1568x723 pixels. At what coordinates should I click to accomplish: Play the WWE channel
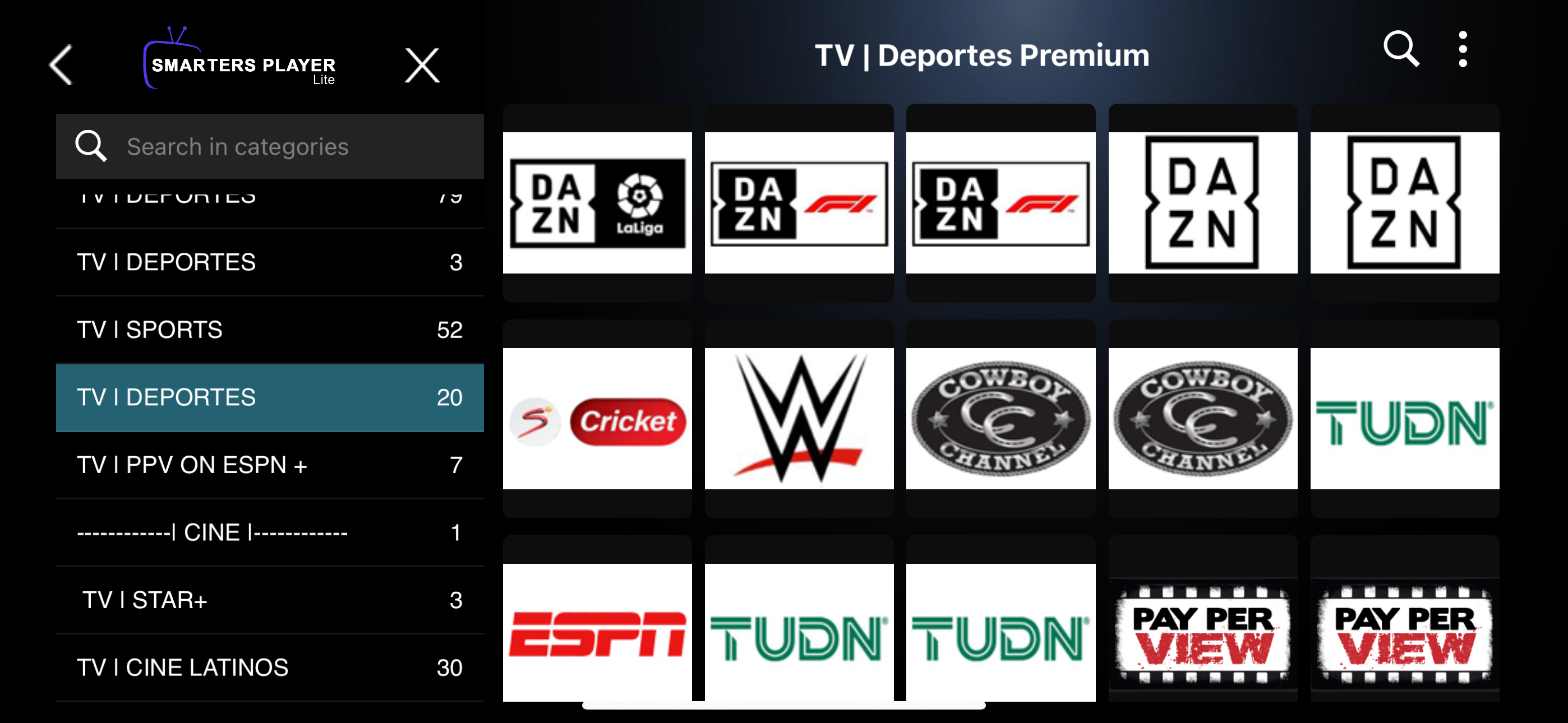(x=799, y=419)
